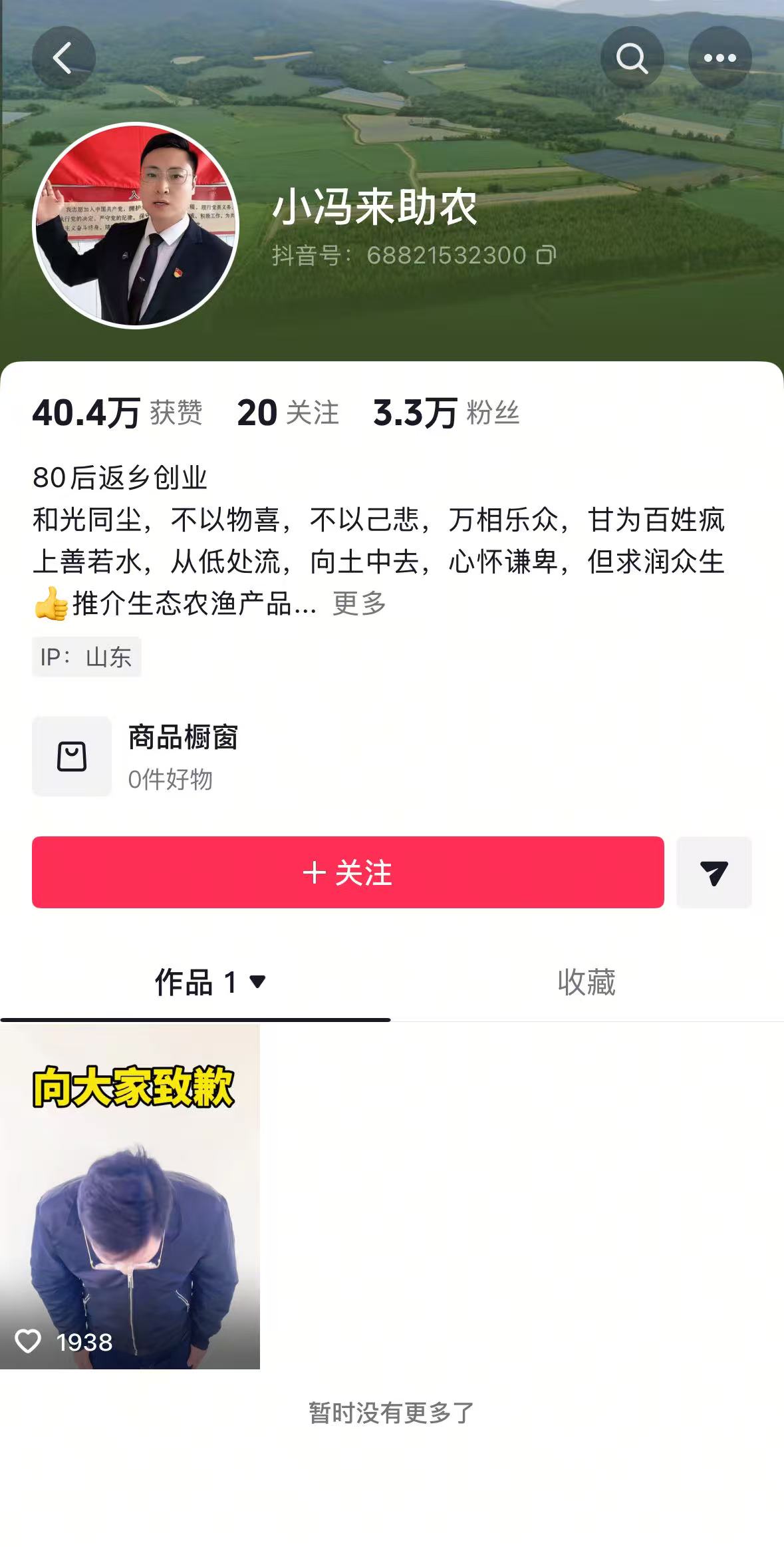Follow this user with 关注 button
Screen dimensions: 784x1547
point(348,872)
